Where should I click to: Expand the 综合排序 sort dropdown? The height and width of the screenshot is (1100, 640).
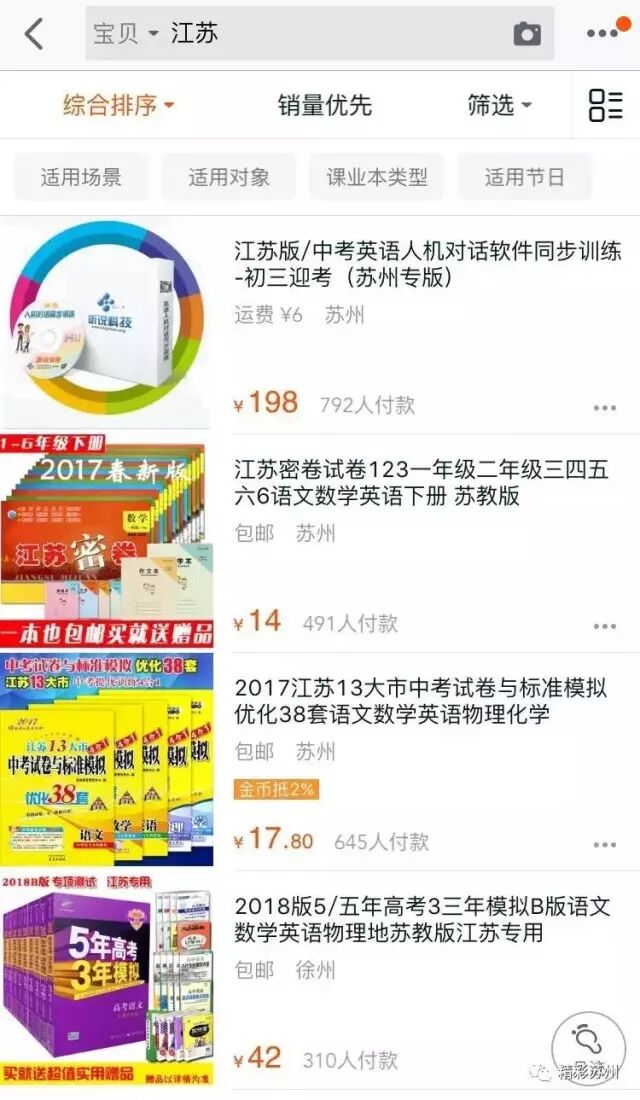[x=118, y=105]
